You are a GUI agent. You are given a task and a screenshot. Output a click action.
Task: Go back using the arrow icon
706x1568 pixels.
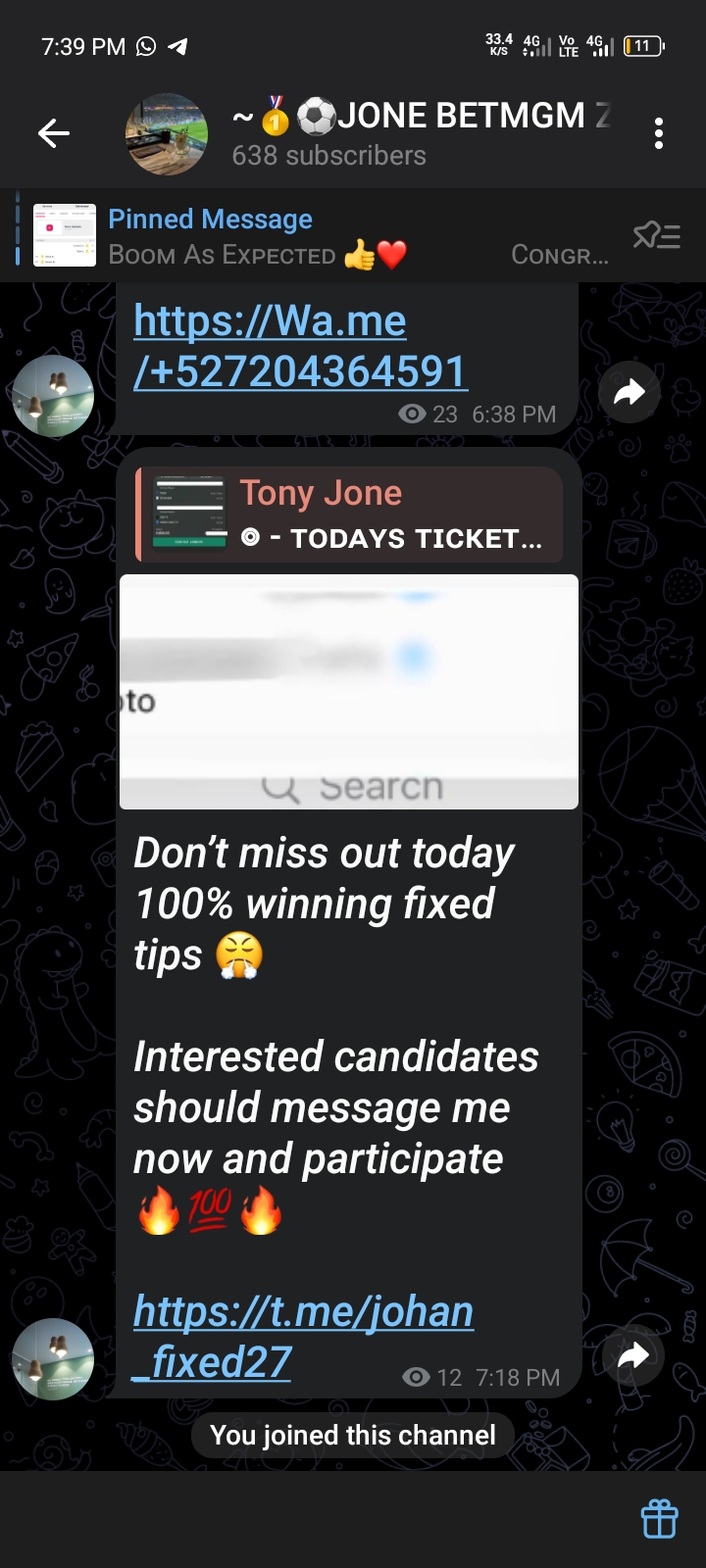(54, 133)
